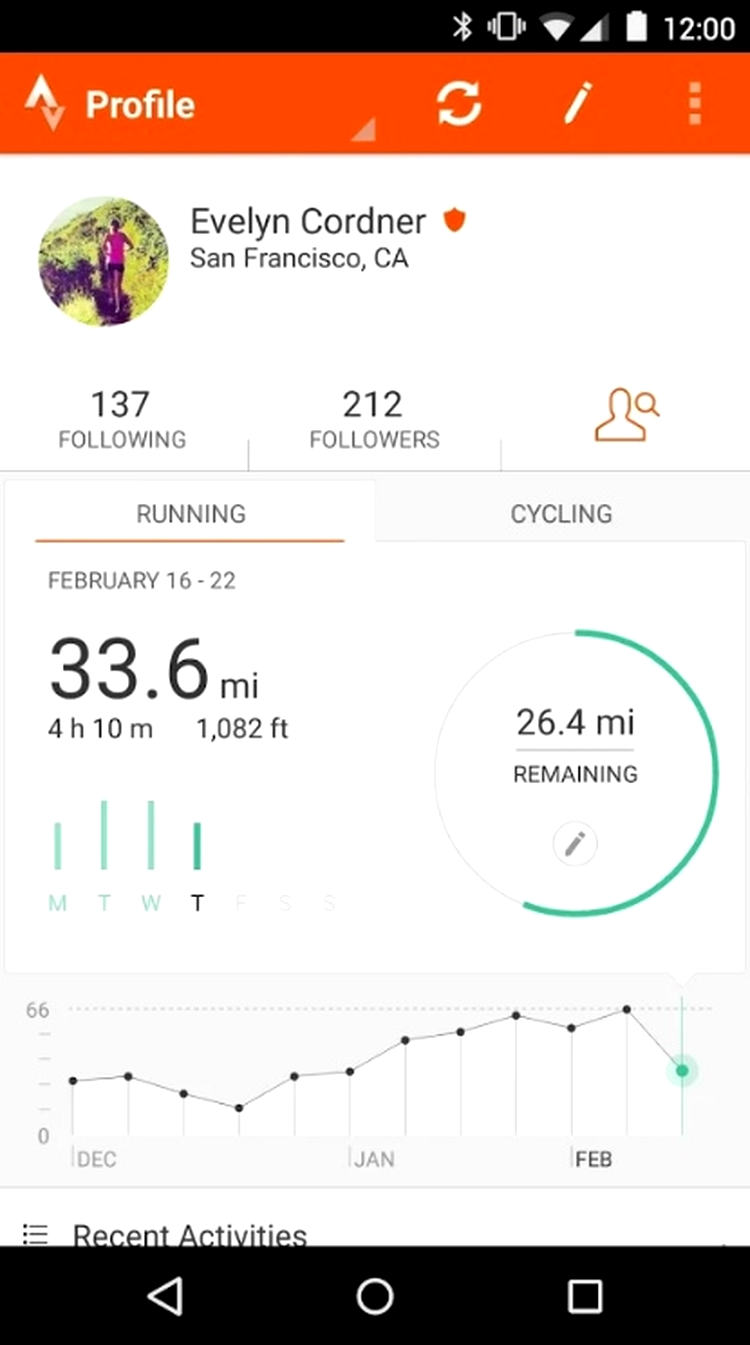750x1345 pixels.
Task: Open the overflow menu
Action: click(695, 103)
